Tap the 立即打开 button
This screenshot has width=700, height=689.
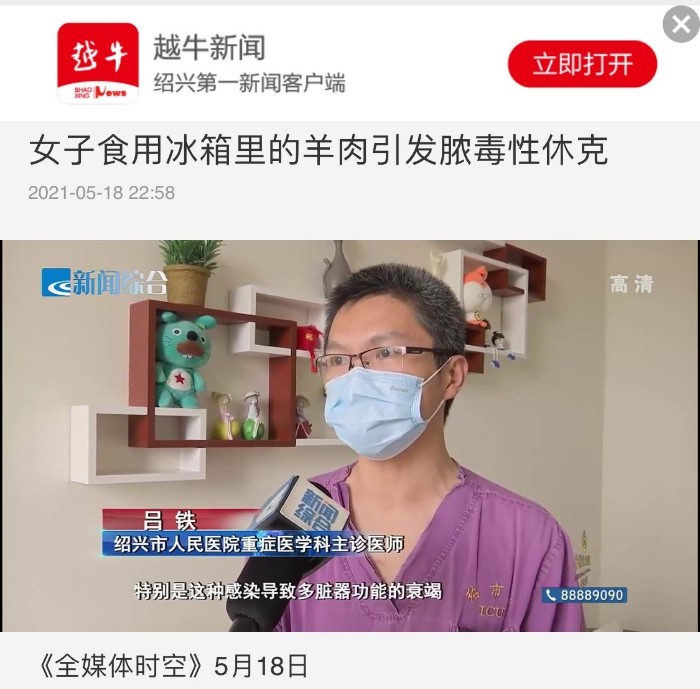[x=582, y=64]
